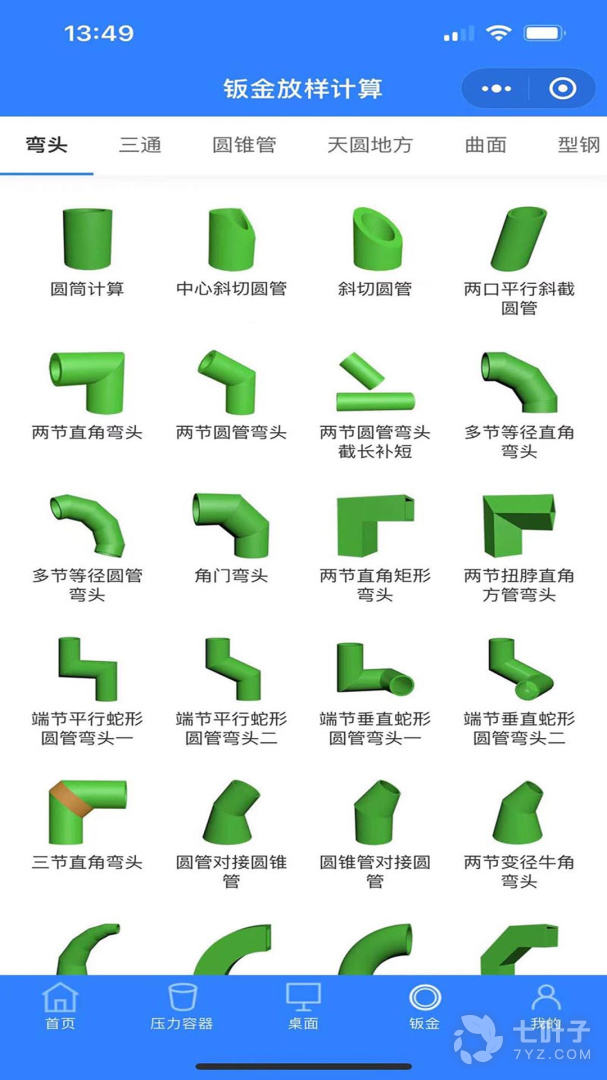Open 圆筒计算 calculation

point(87,250)
